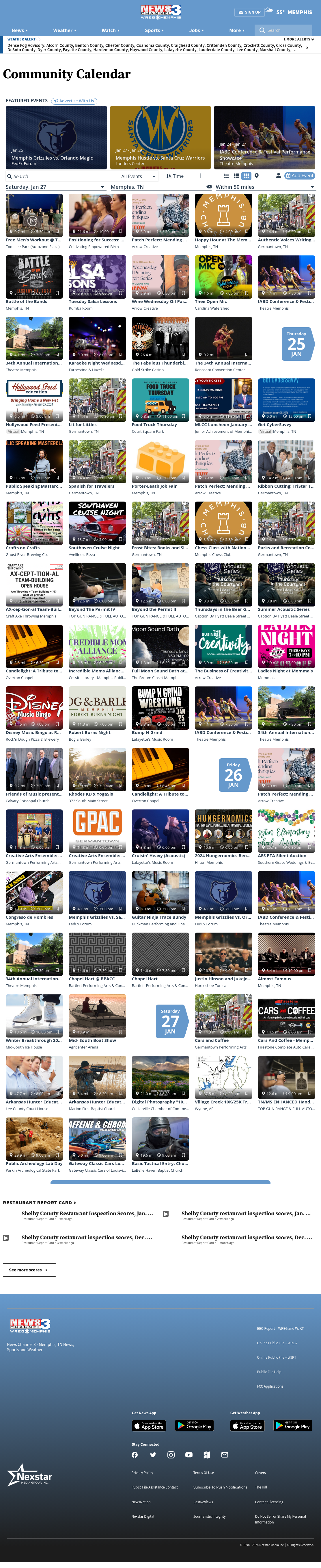The image size is (321, 1568).
Task: Tap the Add Event button
Action: pyautogui.click(x=300, y=176)
